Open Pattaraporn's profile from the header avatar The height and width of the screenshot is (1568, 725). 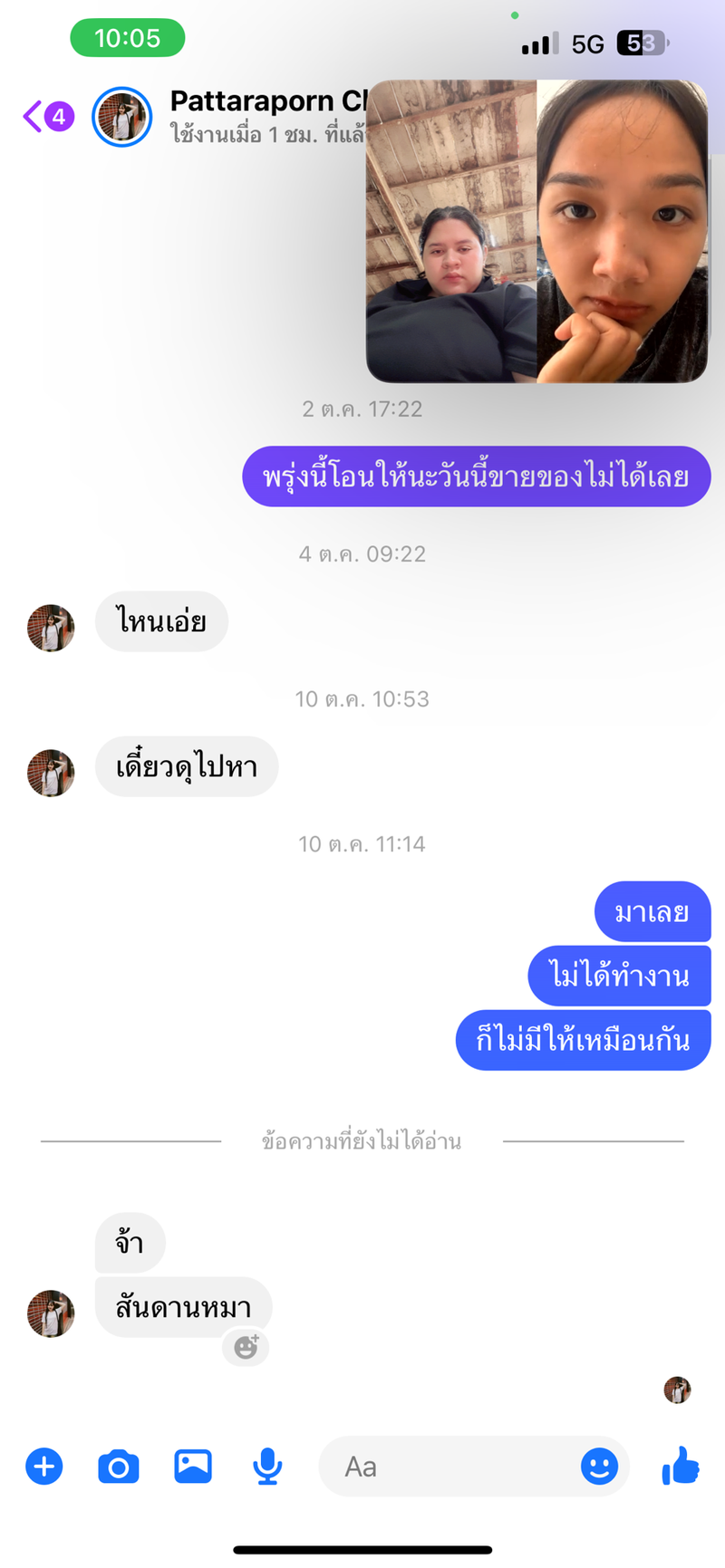tap(121, 117)
